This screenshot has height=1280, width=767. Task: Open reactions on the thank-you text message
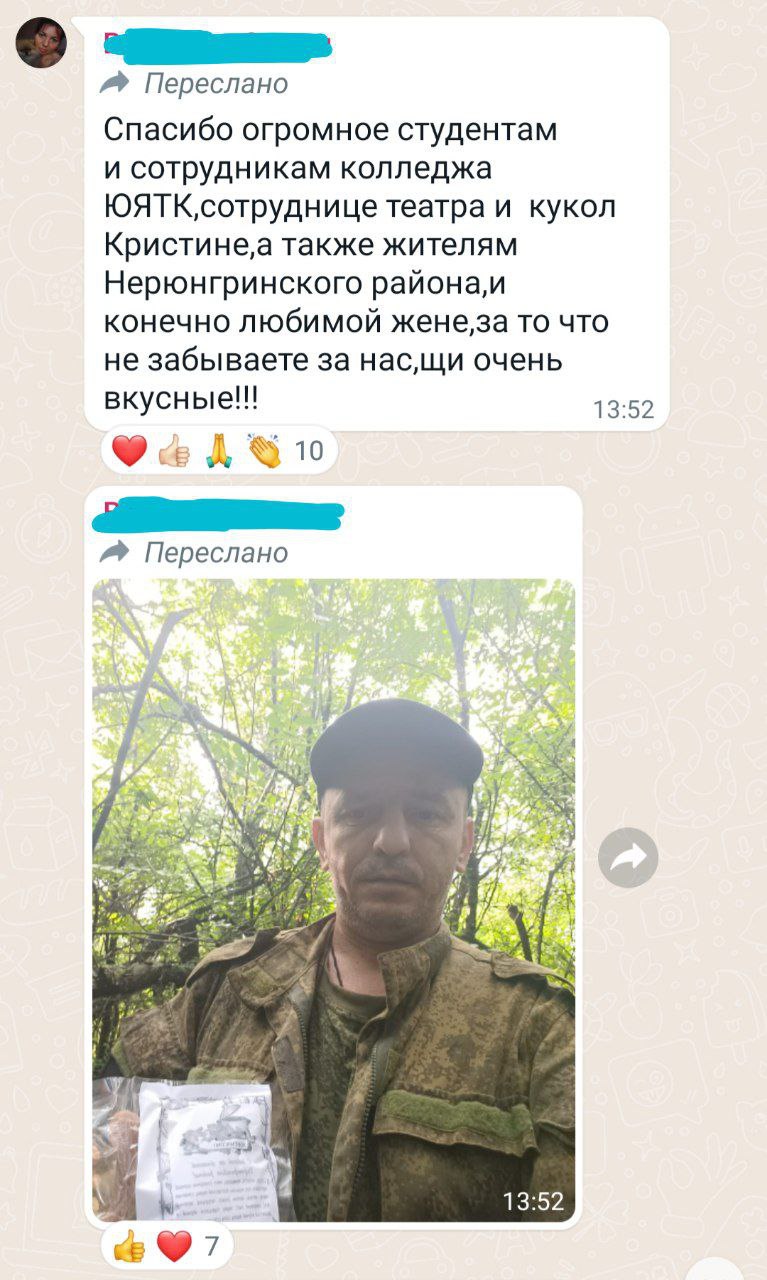(x=219, y=452)
